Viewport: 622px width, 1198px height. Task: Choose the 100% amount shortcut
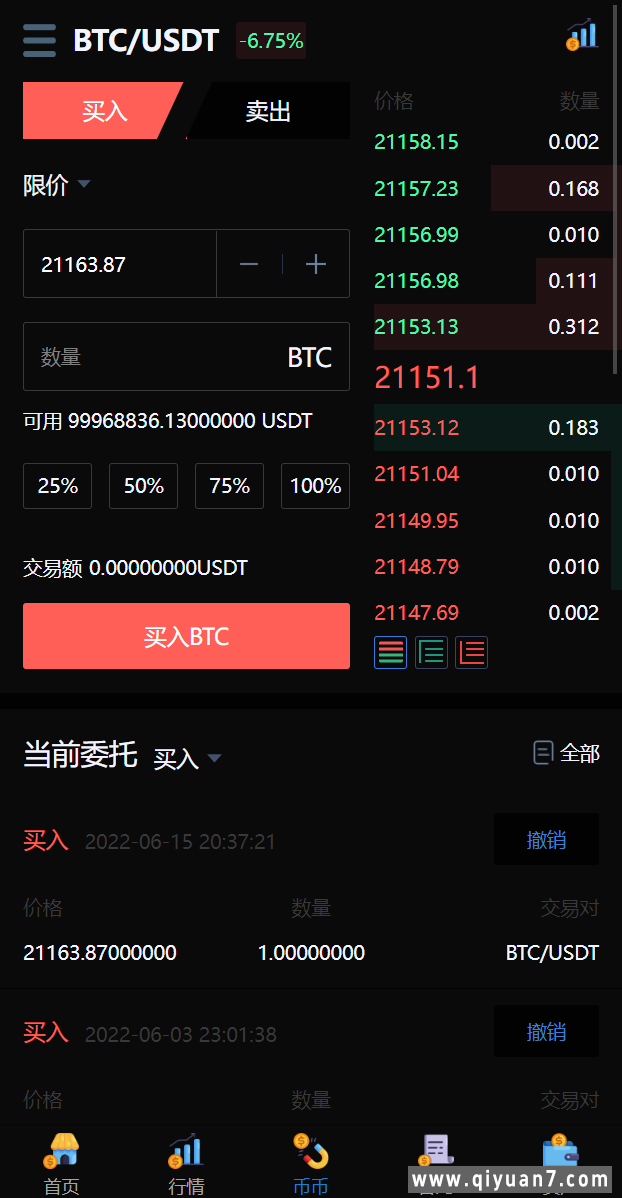(315, 486)
